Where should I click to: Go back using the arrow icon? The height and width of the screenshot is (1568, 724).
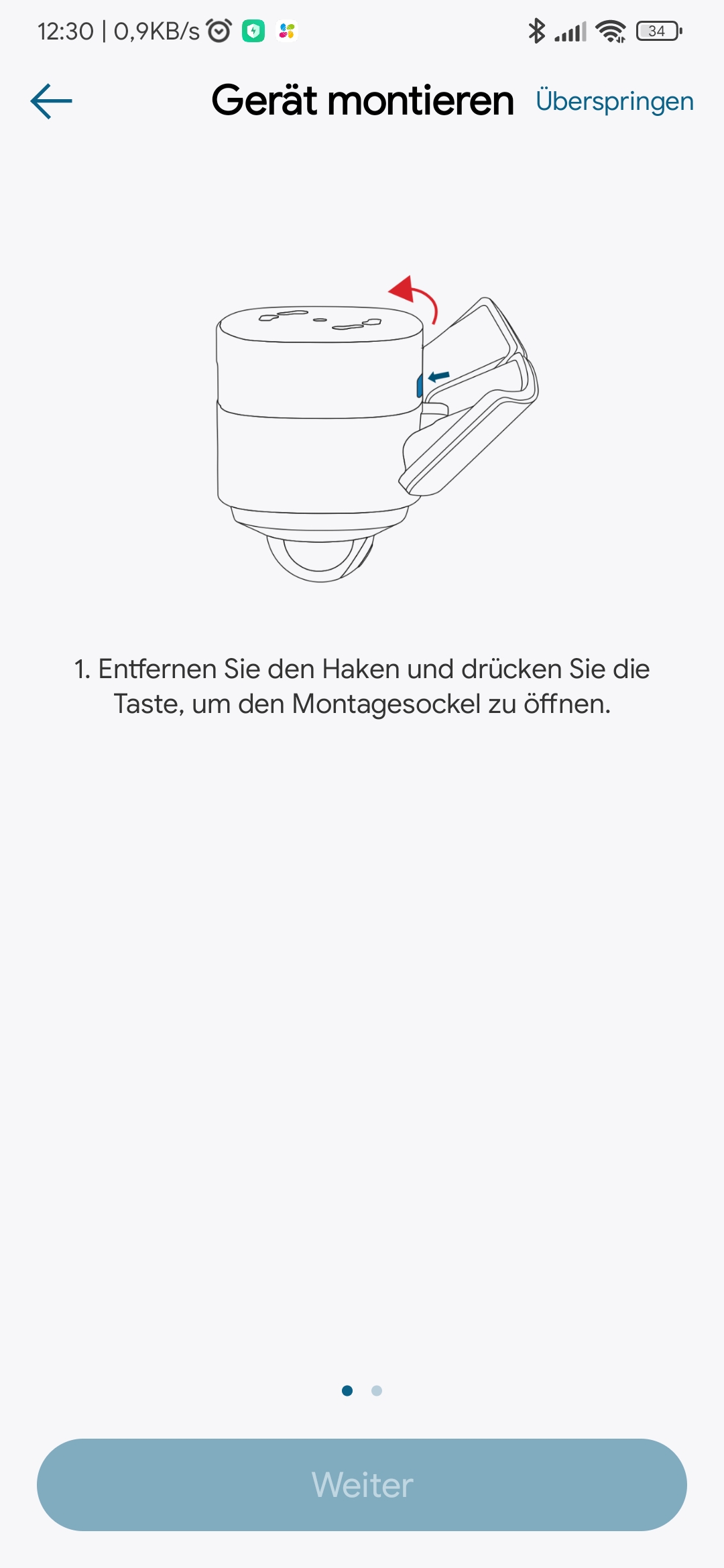(x=51, y=101)
